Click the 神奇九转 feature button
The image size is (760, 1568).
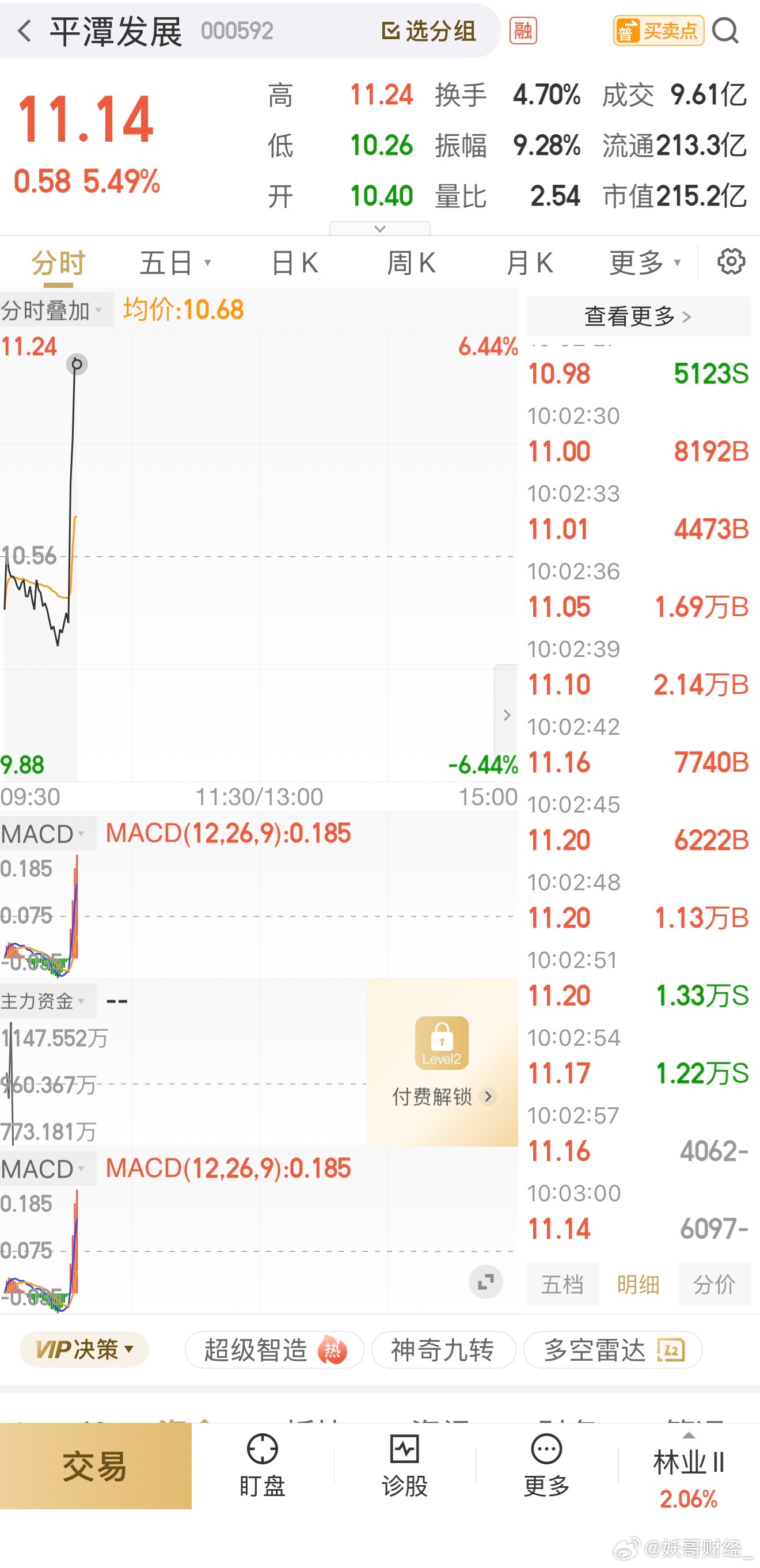tap(443, 1350)
